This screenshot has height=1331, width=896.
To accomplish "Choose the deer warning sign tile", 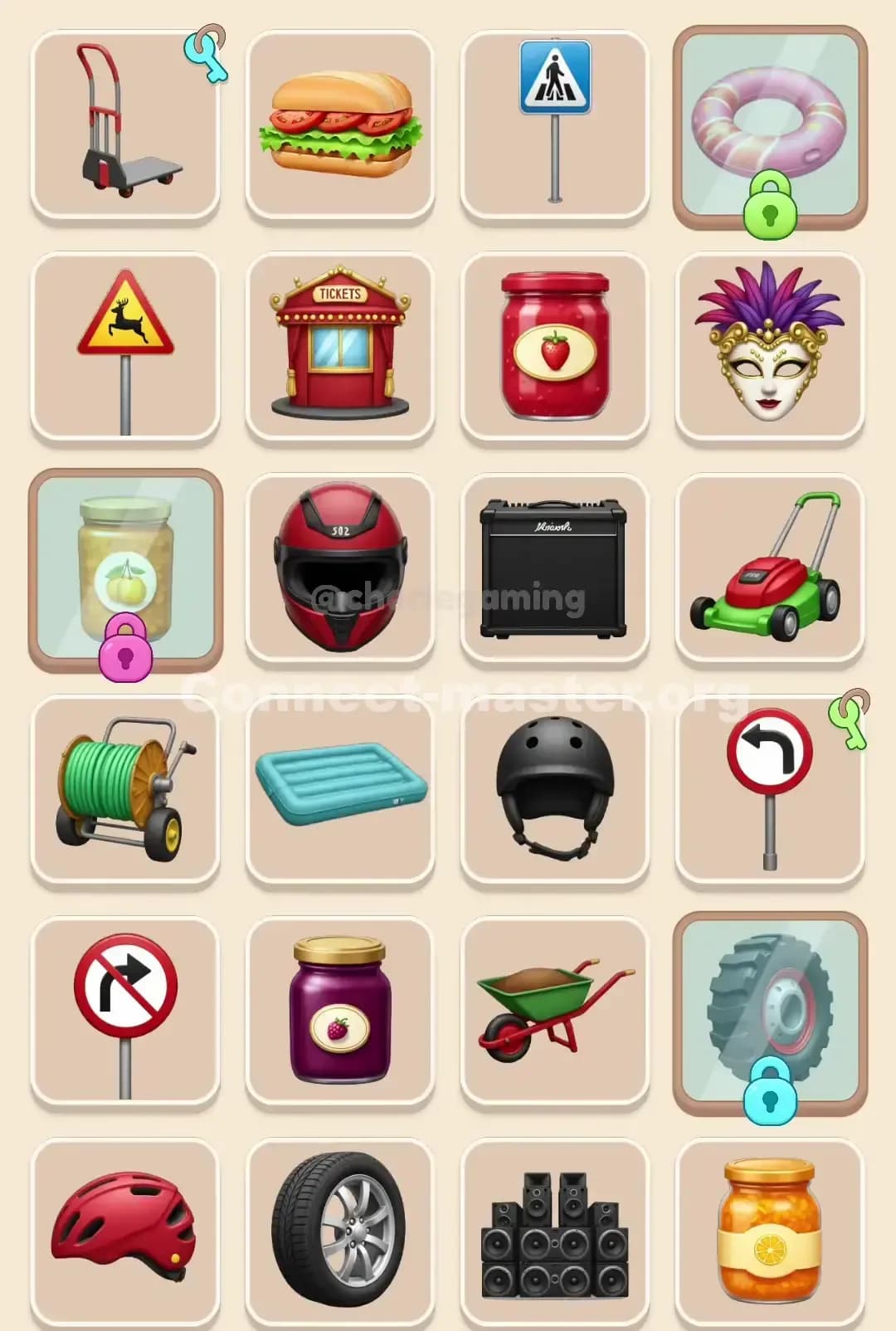I will [124, 347].
